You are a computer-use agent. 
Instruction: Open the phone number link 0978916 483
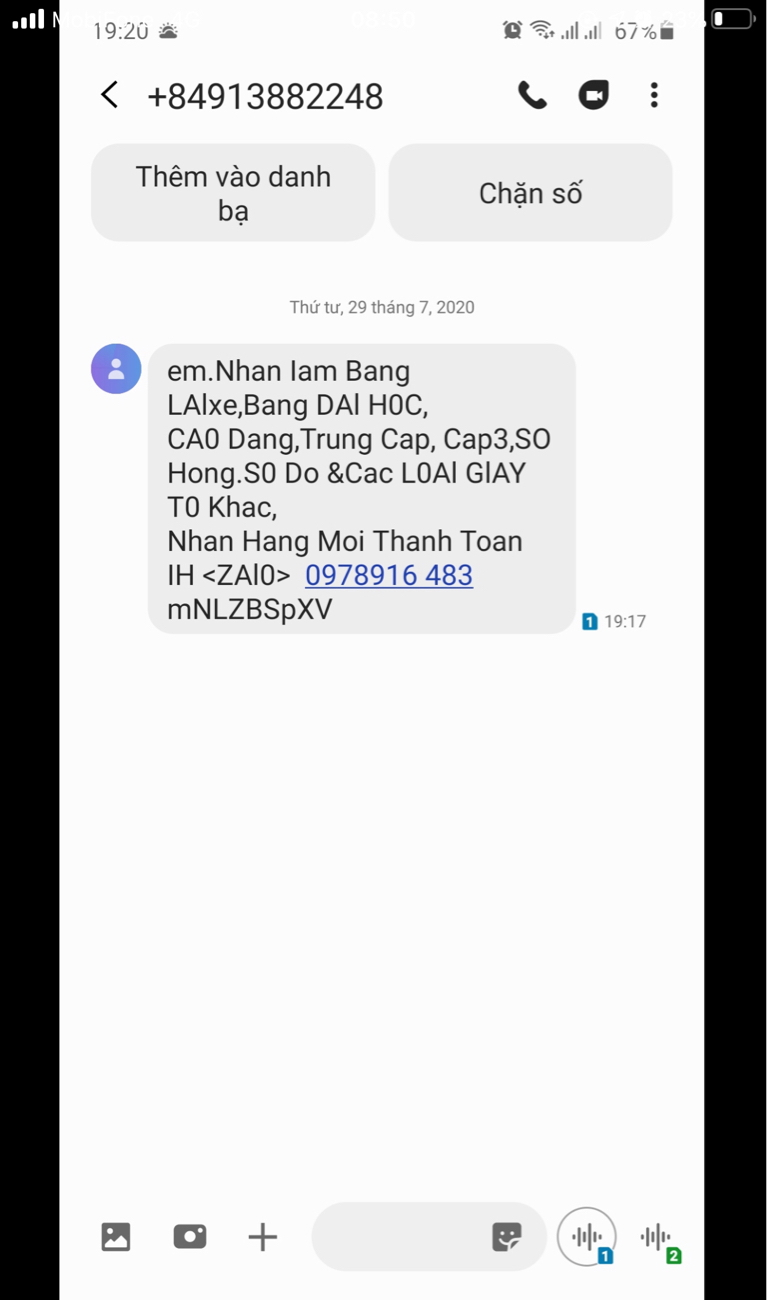(x=389, y=575)
